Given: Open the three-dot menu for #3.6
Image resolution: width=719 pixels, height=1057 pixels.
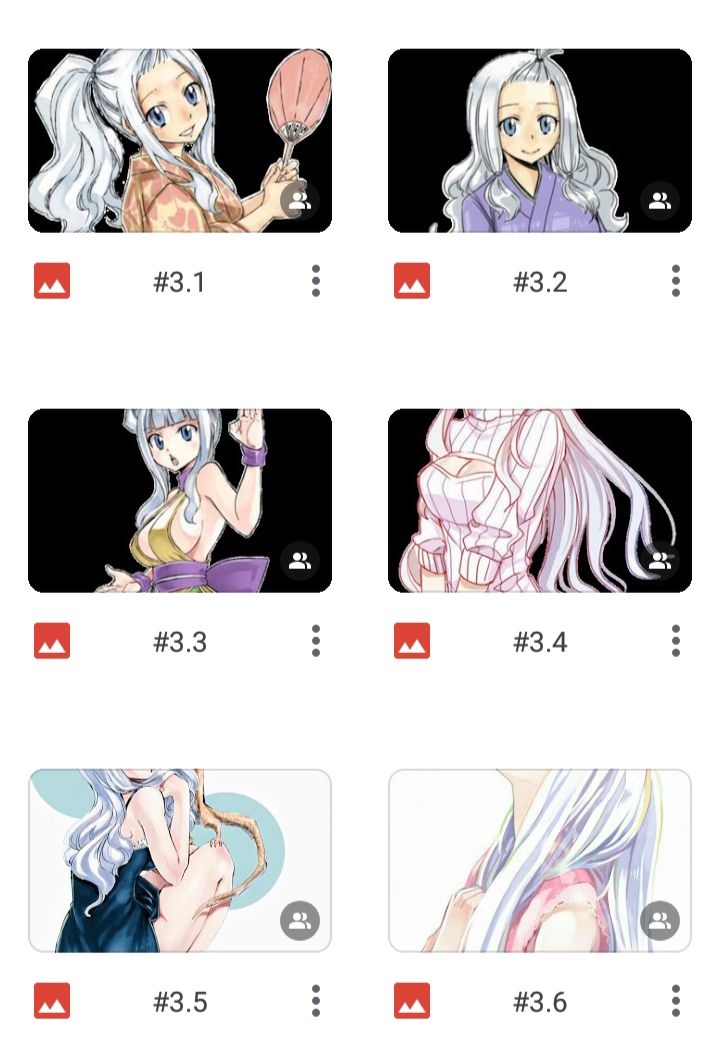Looking at the screenshot, I should click(x=676, y=1001).
